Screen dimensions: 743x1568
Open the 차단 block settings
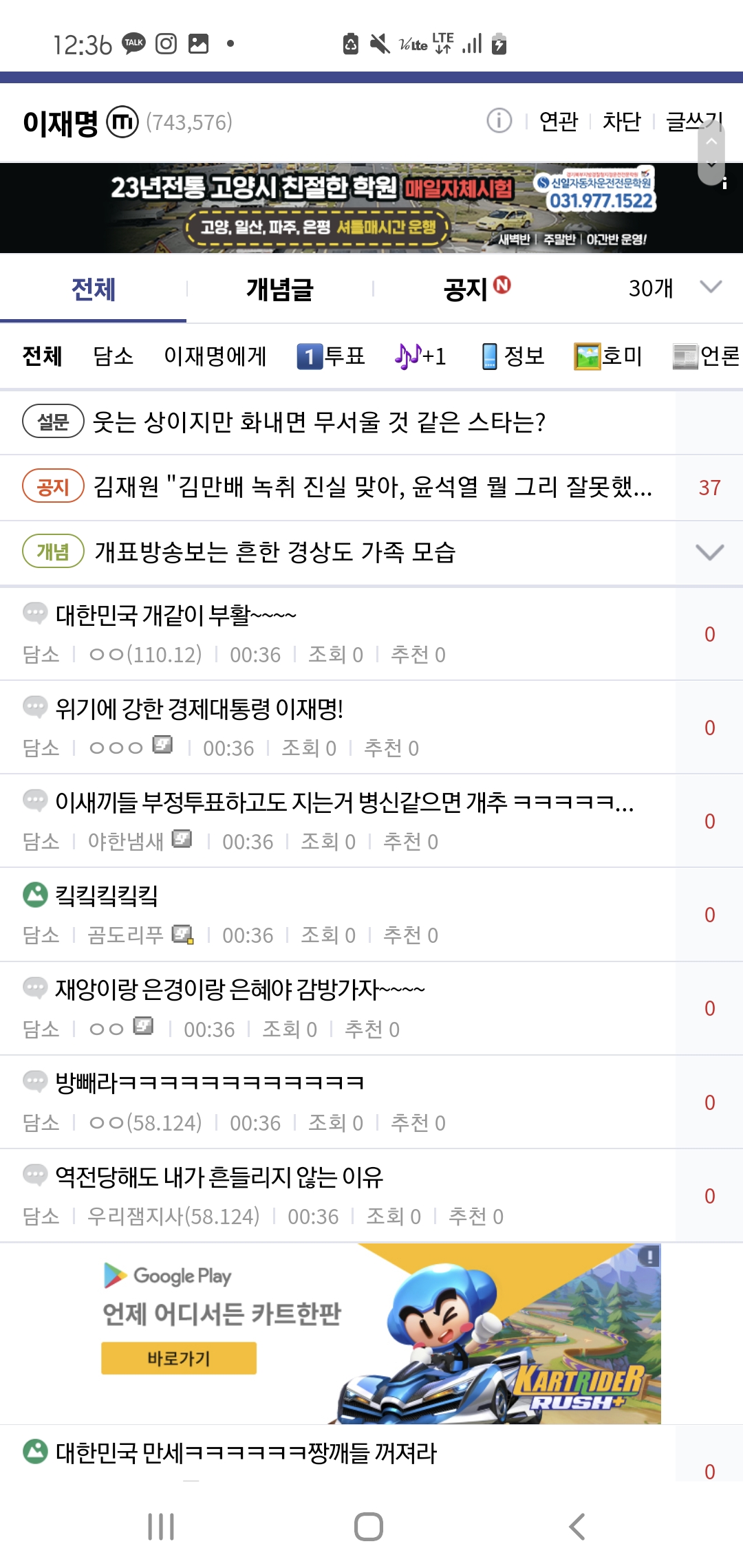coord(621,122)
